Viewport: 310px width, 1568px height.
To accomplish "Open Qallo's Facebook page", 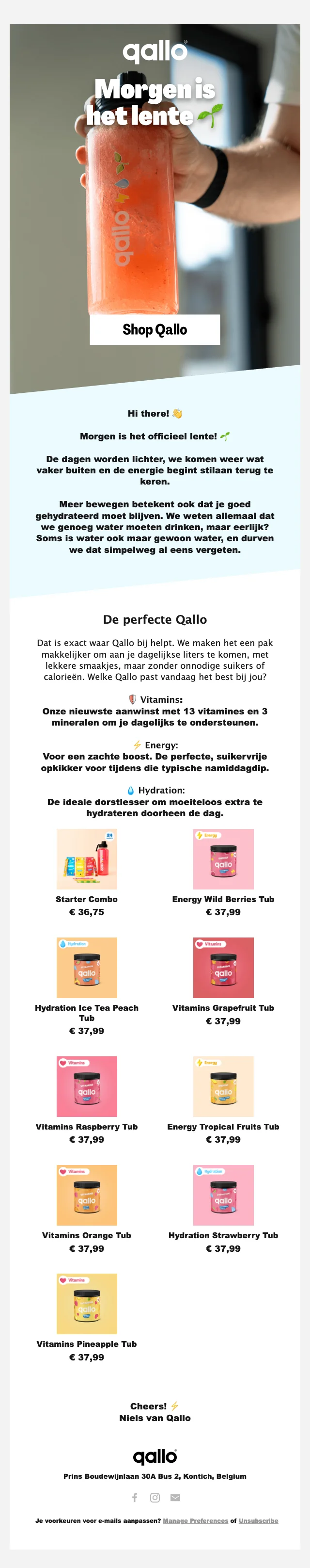I will (x=135, y=1497).
